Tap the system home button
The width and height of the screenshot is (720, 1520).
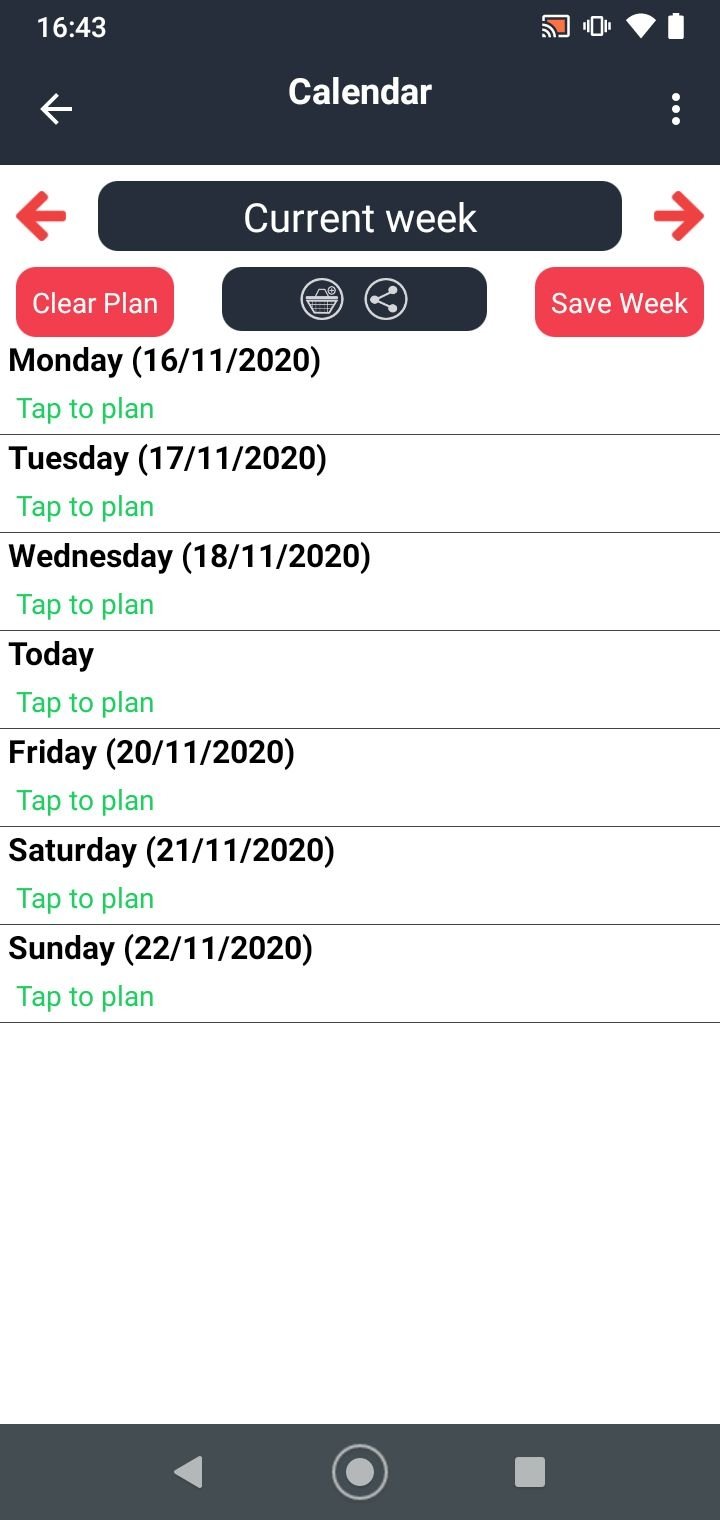[x=360, y=1472]
